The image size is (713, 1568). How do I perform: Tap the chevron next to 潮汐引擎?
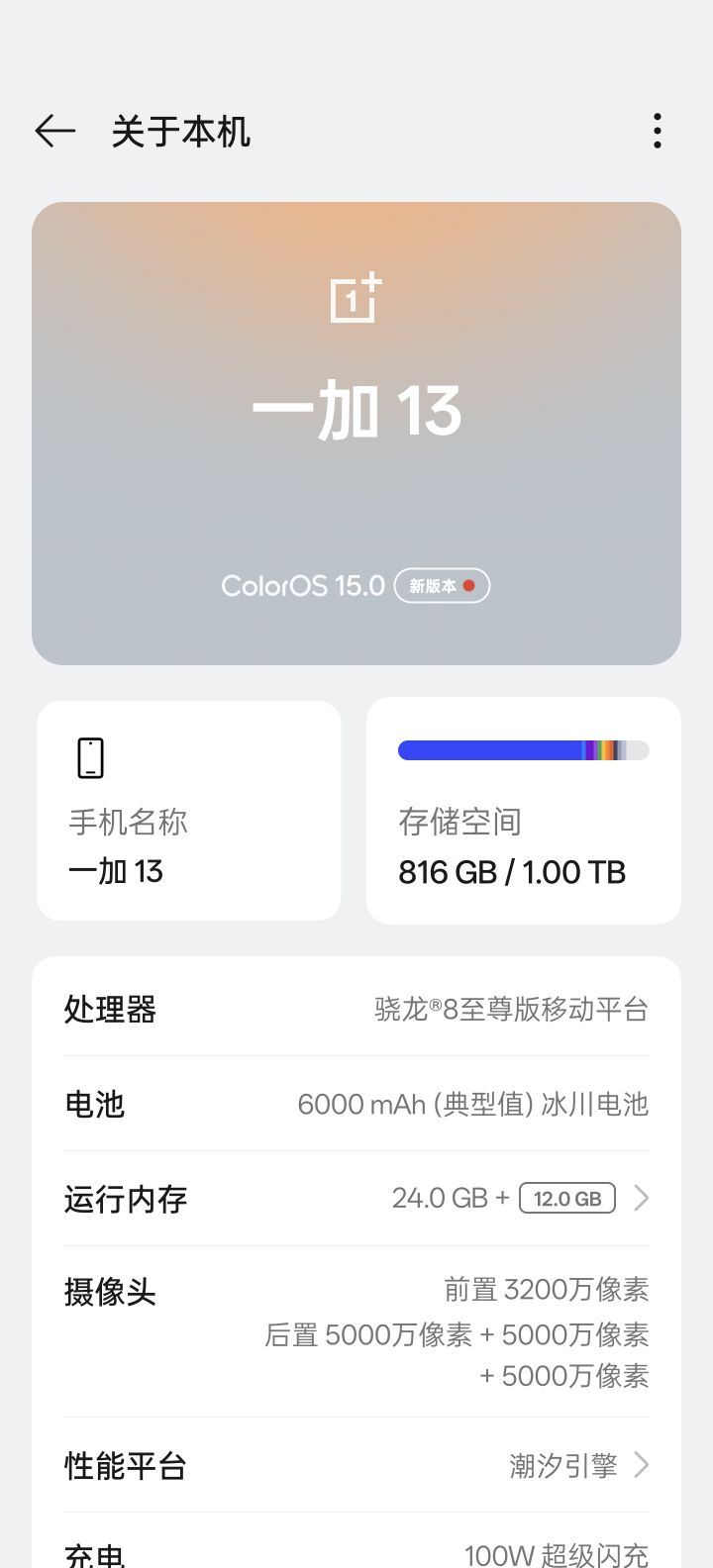pos(640,1464)
